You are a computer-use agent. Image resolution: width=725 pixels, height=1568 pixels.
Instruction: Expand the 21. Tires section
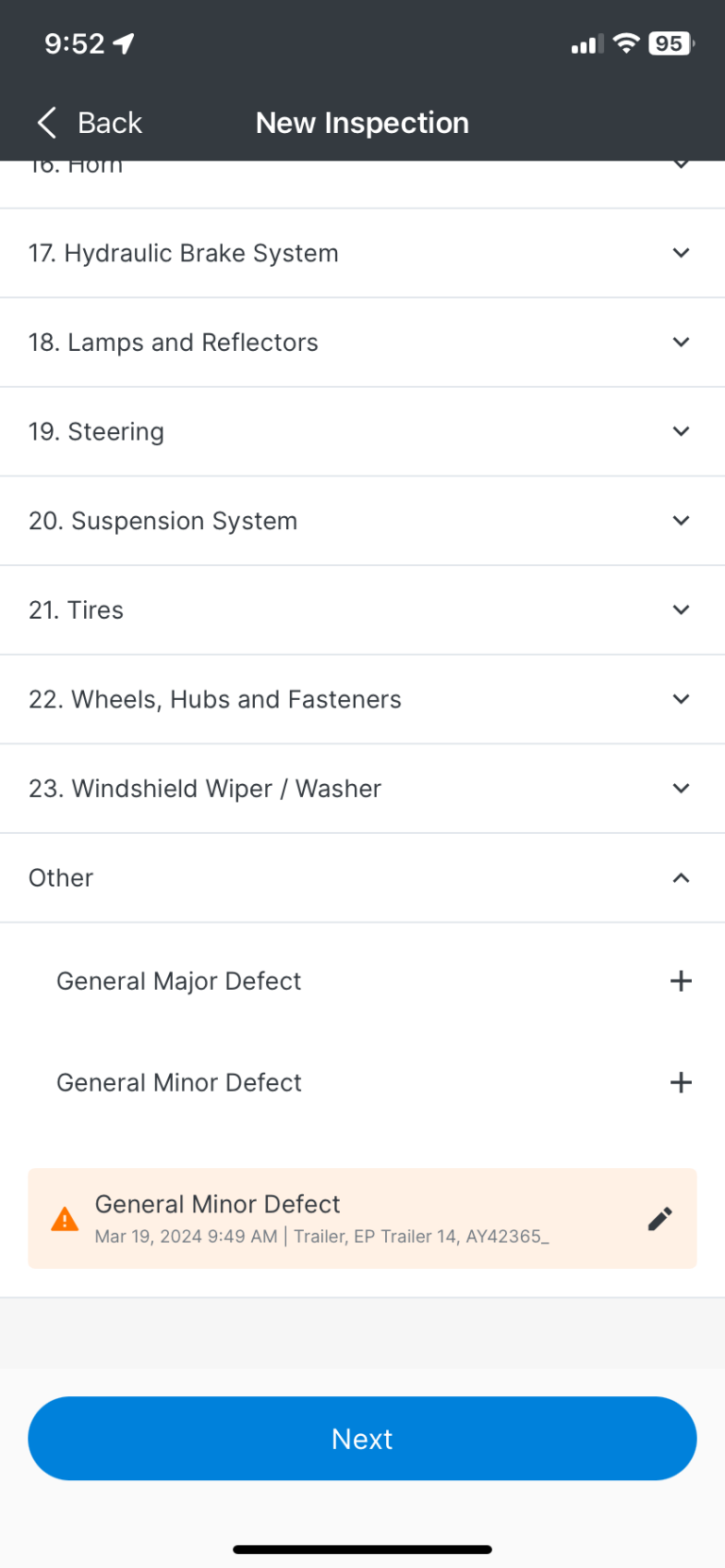362,610
